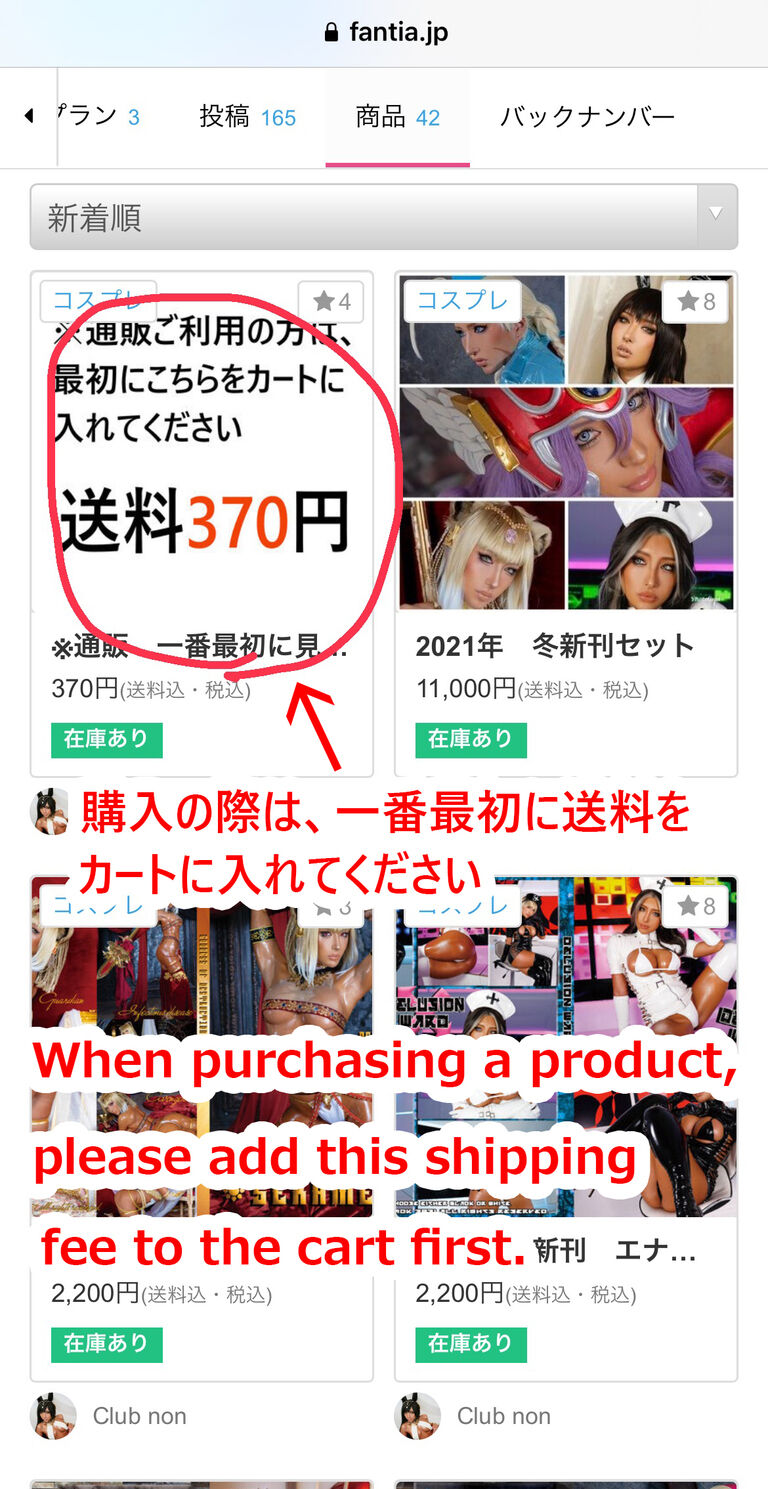Viewport: 768px width, 1489px height.
Task: Star the 2021年 冬新刊セット product
Action: [697, 301]
